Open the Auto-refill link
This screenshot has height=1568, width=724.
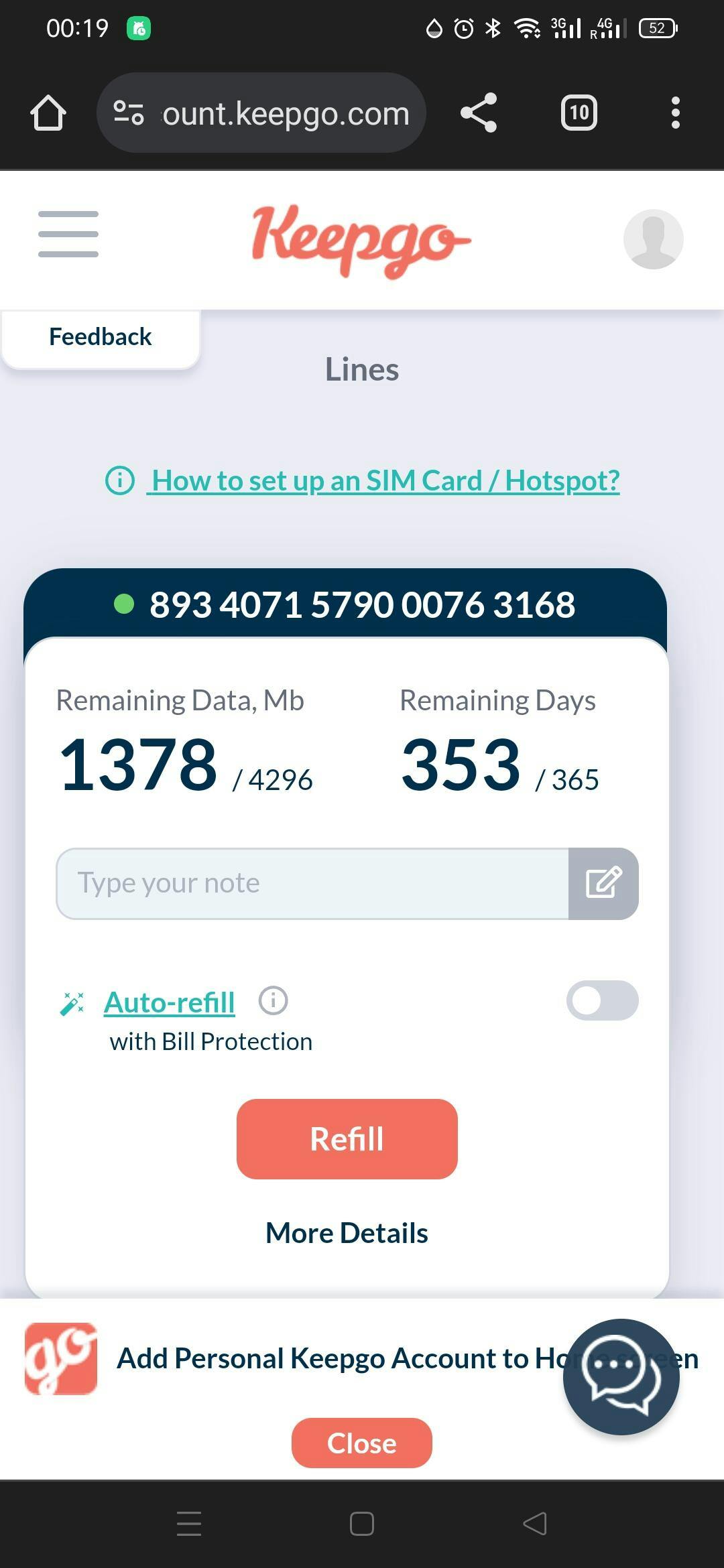click(x=169, y=1002)
